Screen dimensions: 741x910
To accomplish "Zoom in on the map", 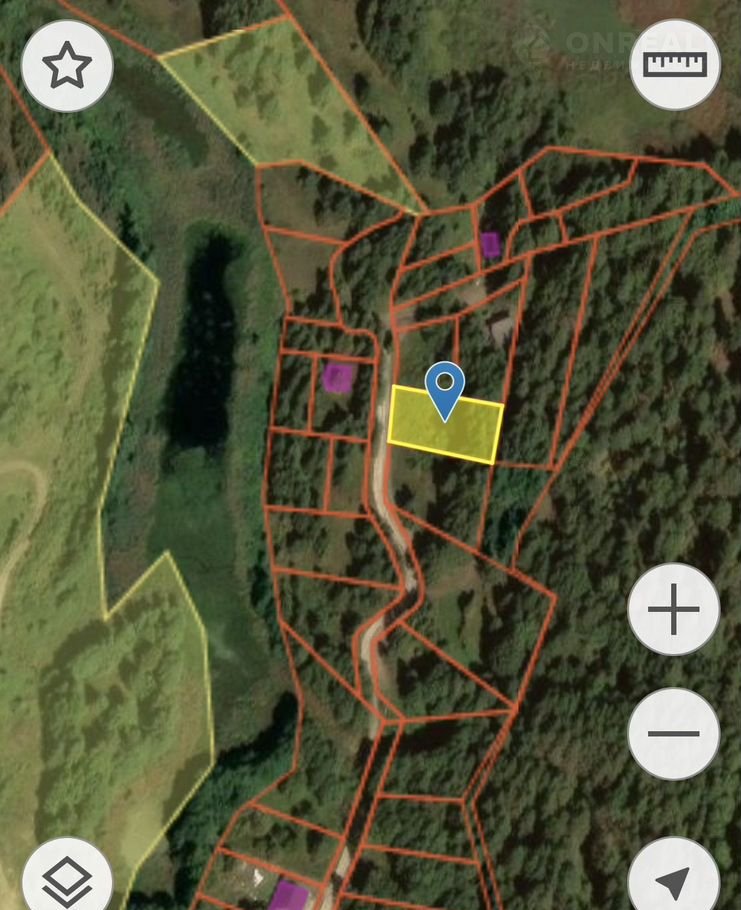I will click(x=674, y=610).
